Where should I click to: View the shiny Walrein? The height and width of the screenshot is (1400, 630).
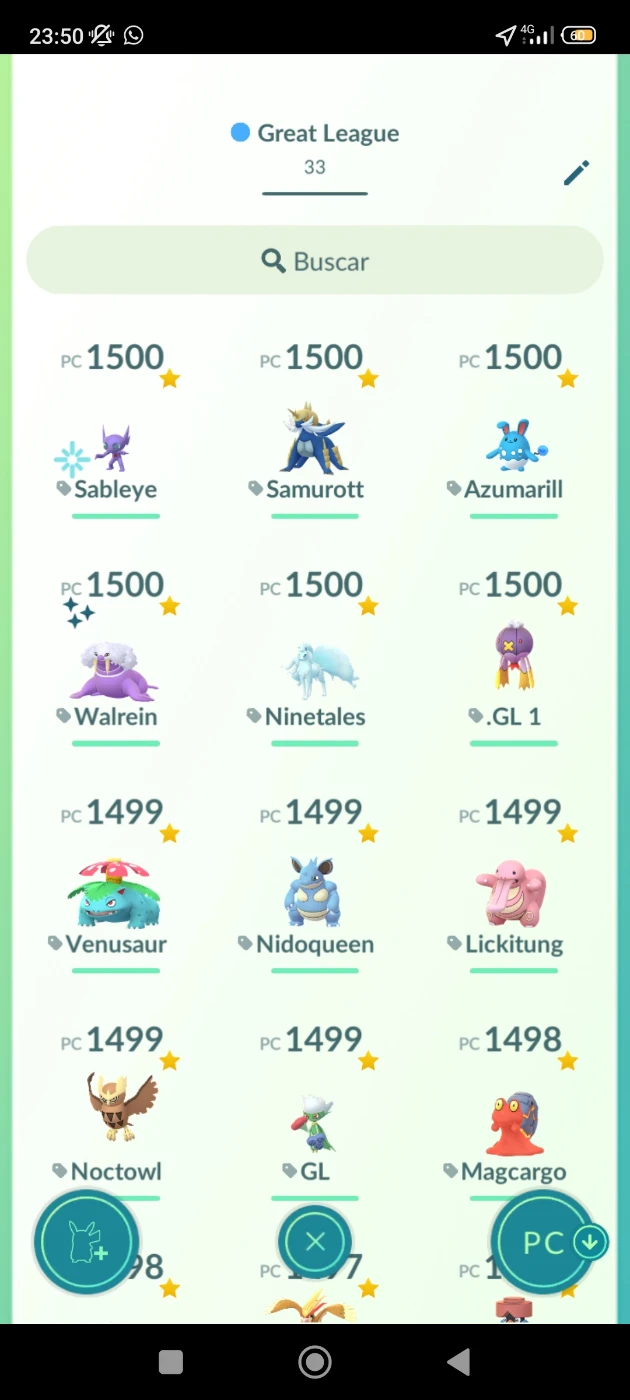point(116,657)
